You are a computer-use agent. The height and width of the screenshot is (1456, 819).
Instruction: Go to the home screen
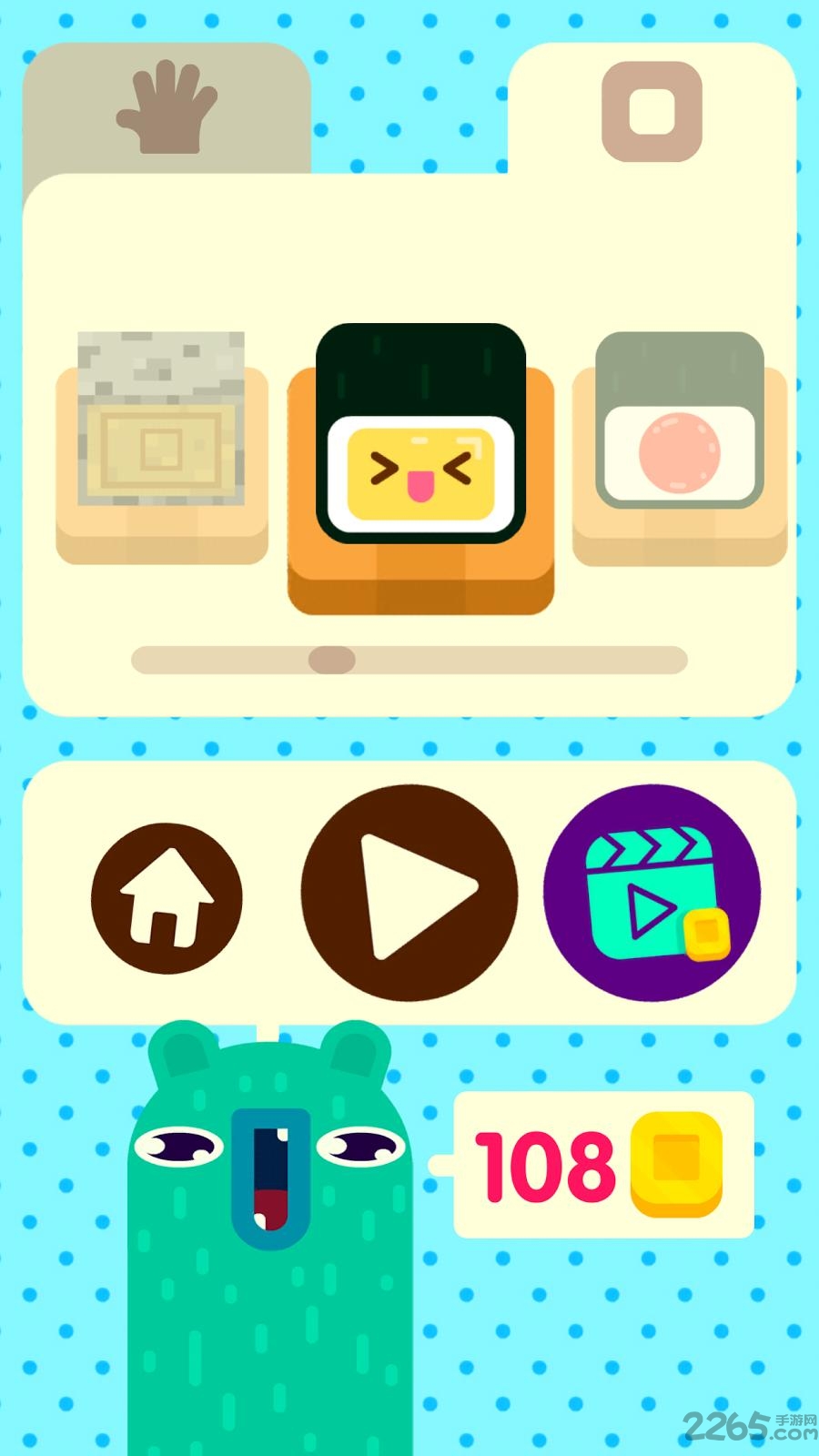[167, 898]
